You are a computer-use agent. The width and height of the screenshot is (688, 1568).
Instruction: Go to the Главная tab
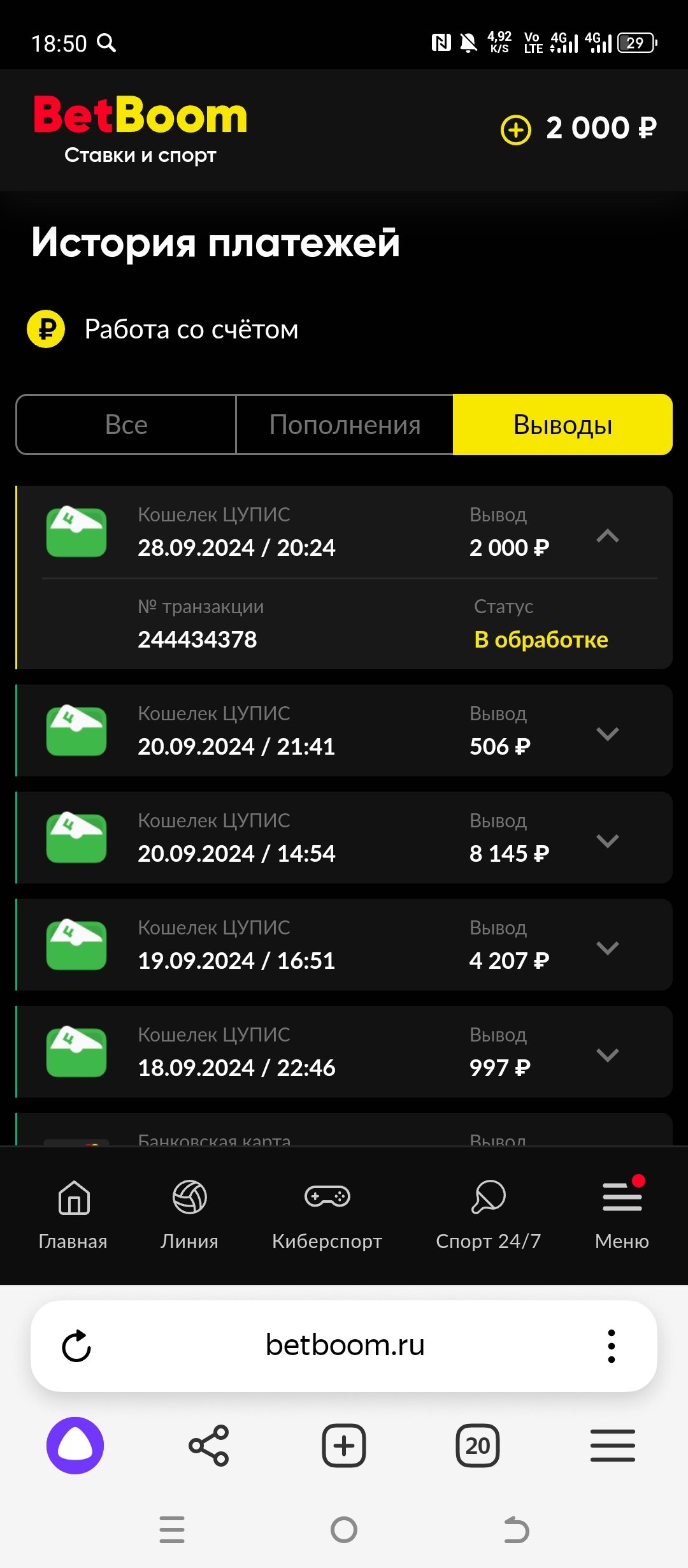[x=73, y=1214]
